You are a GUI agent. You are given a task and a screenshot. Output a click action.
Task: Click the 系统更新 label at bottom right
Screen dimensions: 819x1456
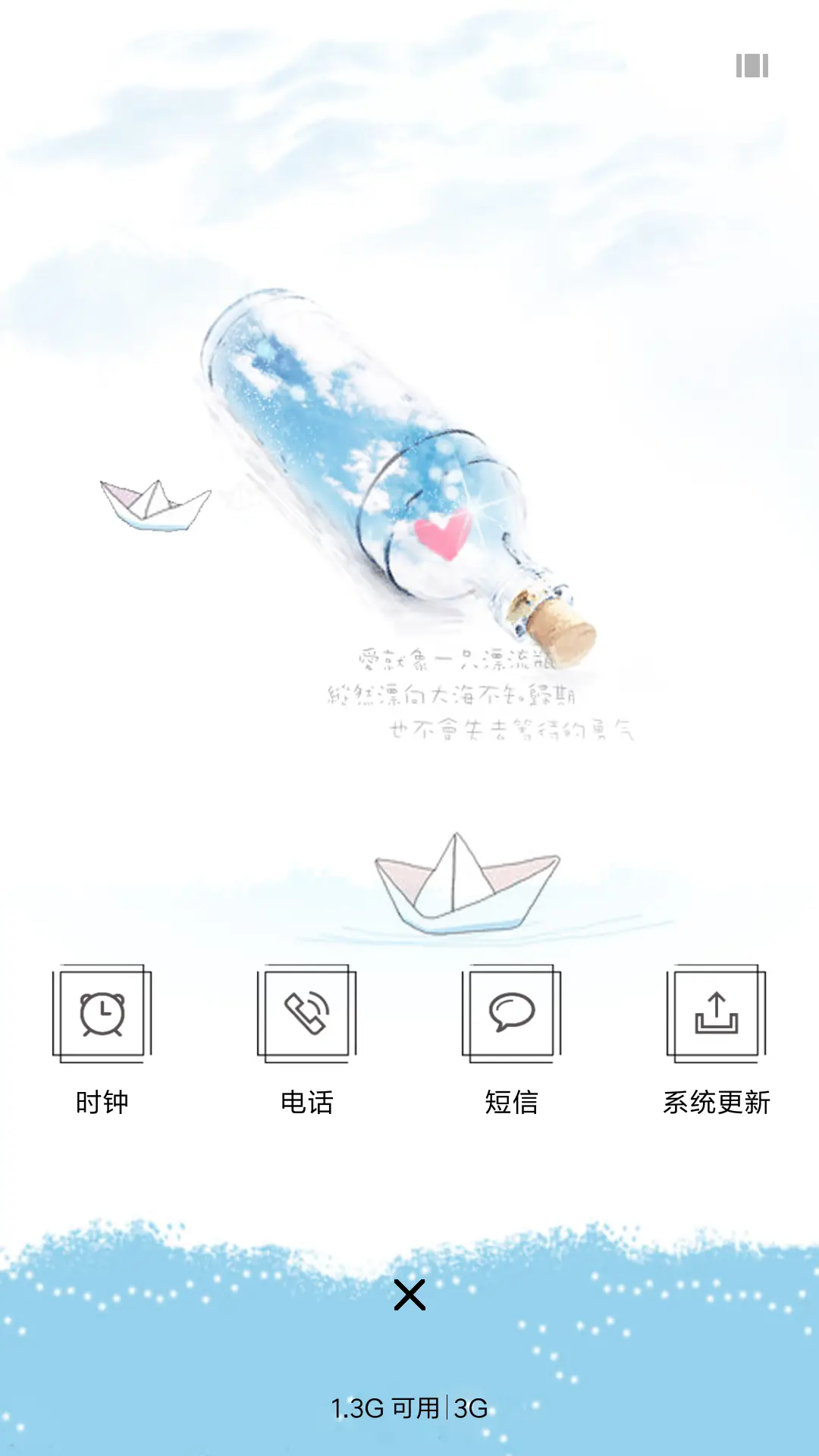[717, 1103]
